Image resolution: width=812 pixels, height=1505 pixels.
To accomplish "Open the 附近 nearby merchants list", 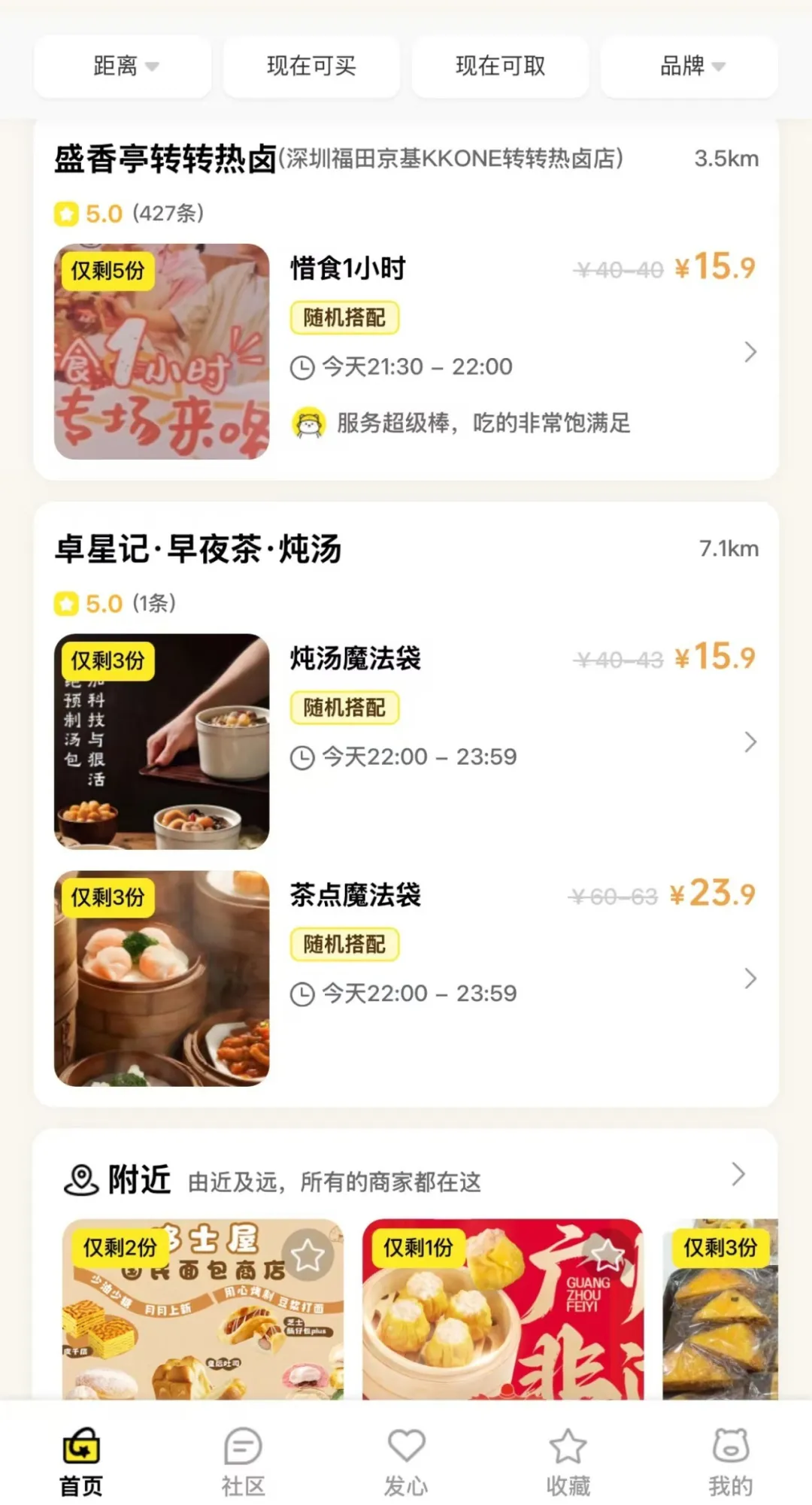I will tap(406, 1179).
